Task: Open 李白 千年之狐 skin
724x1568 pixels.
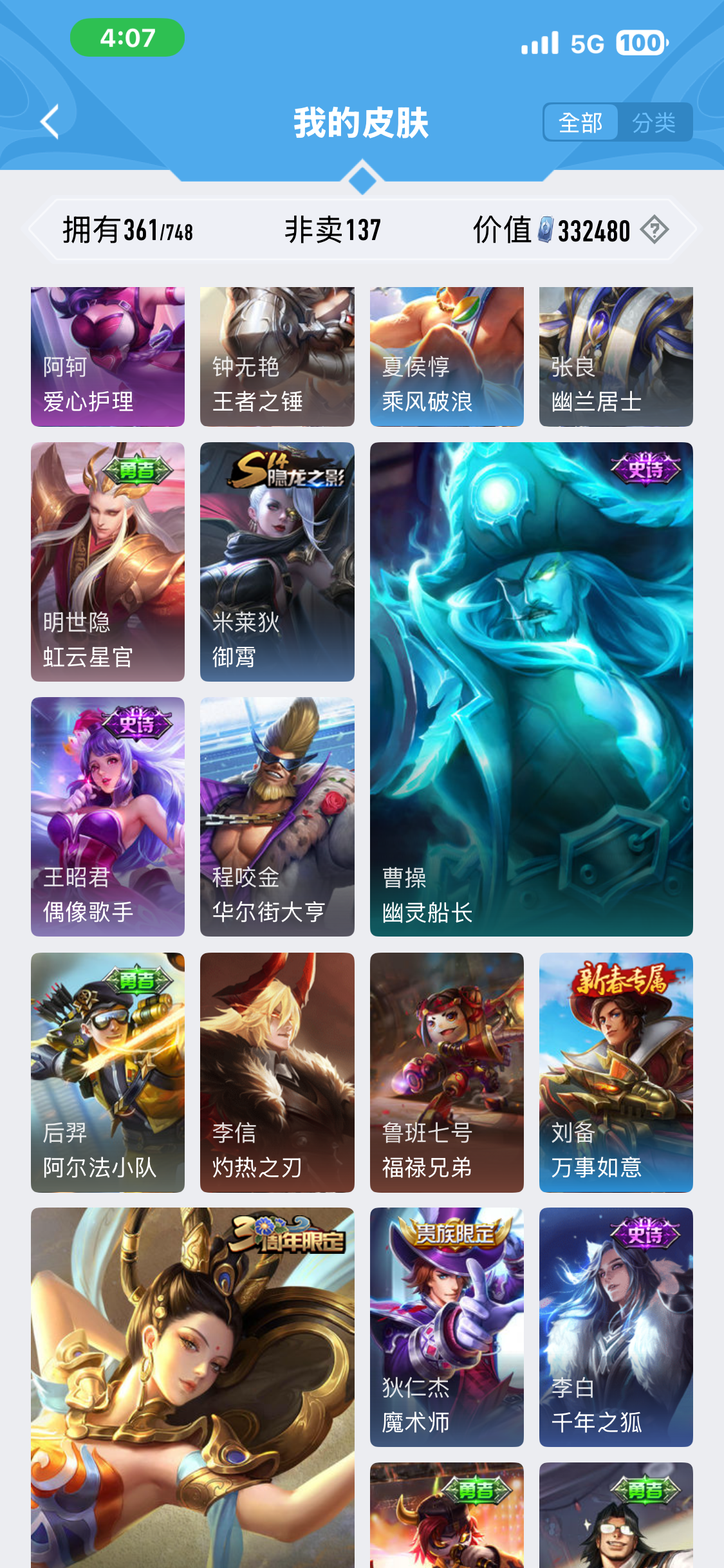Action: point(616,1327)
